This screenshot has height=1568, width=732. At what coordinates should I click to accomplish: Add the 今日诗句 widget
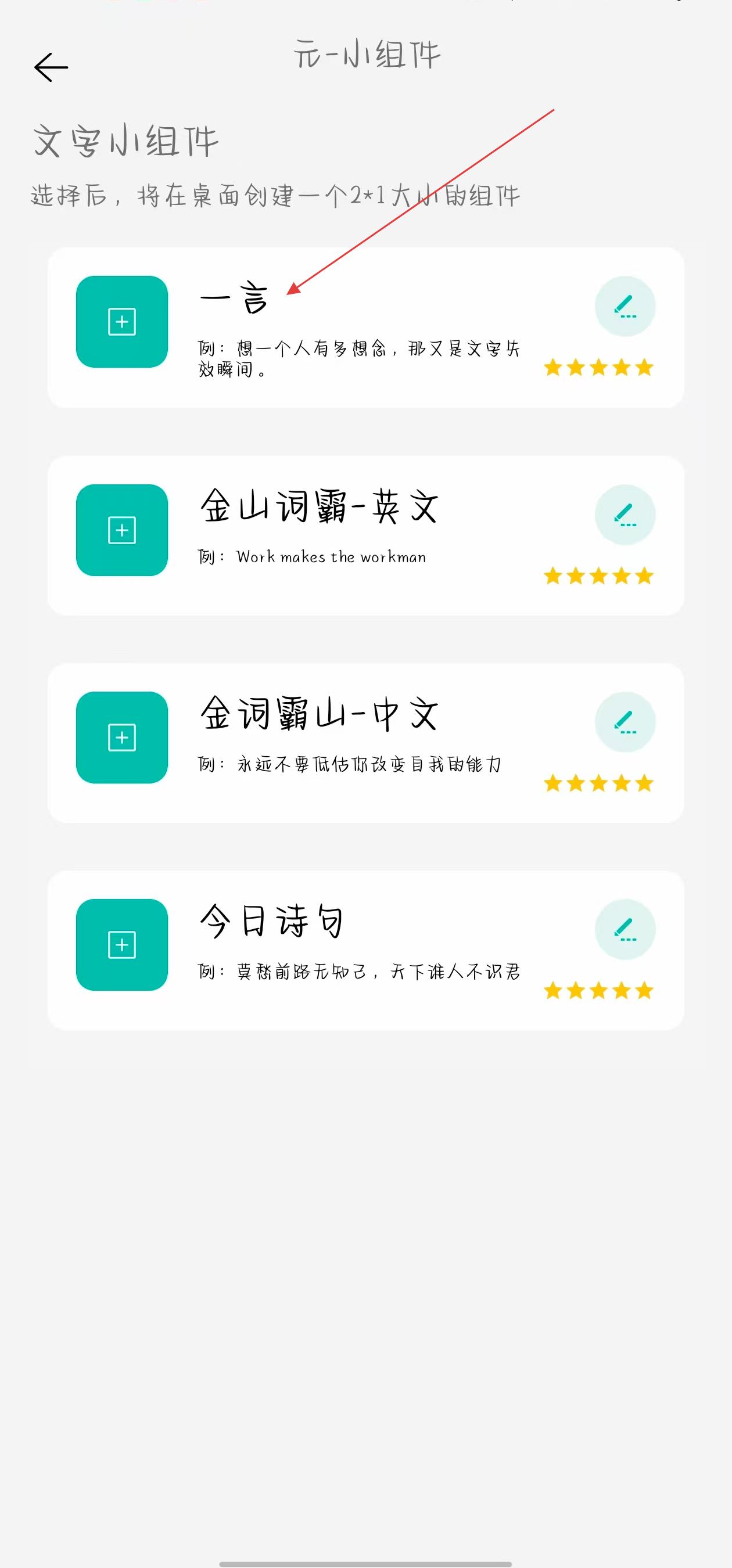(122, 945)
